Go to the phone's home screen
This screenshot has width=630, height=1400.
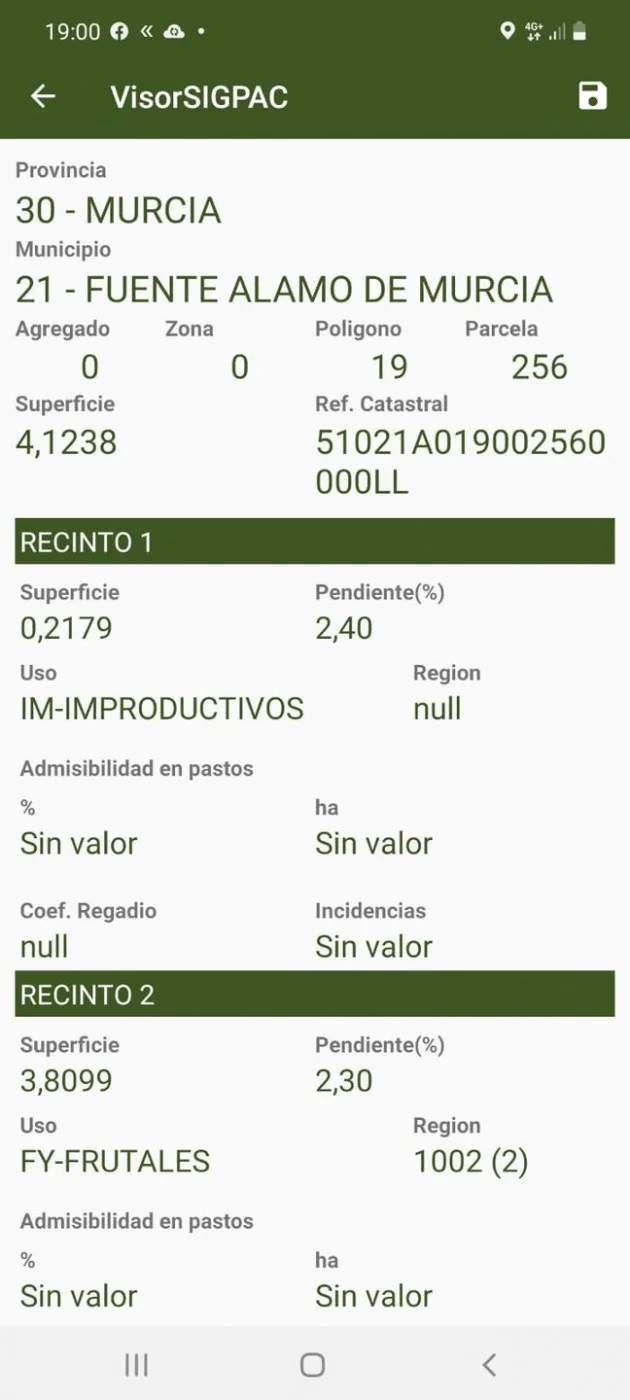pyautogui.click(x=313, y=1364)
